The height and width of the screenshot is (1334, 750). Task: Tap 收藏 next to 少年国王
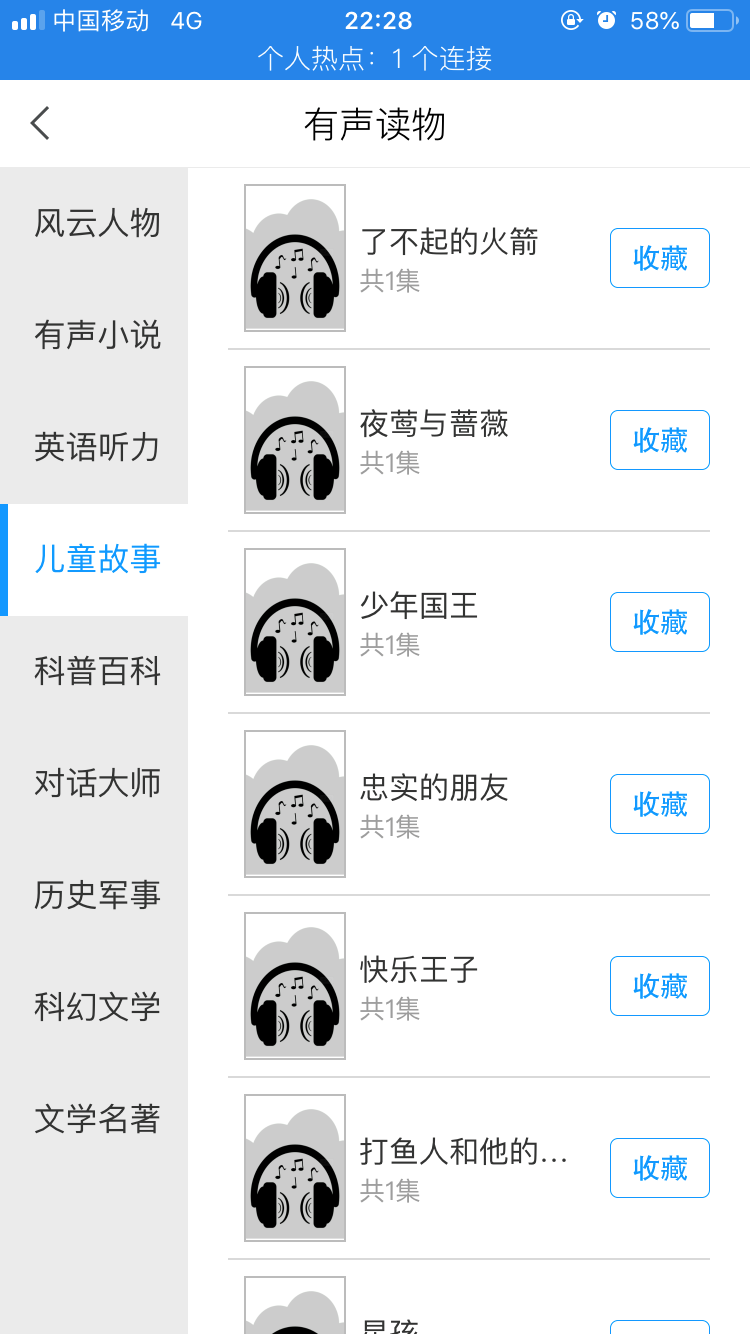(x=659, y=622)
